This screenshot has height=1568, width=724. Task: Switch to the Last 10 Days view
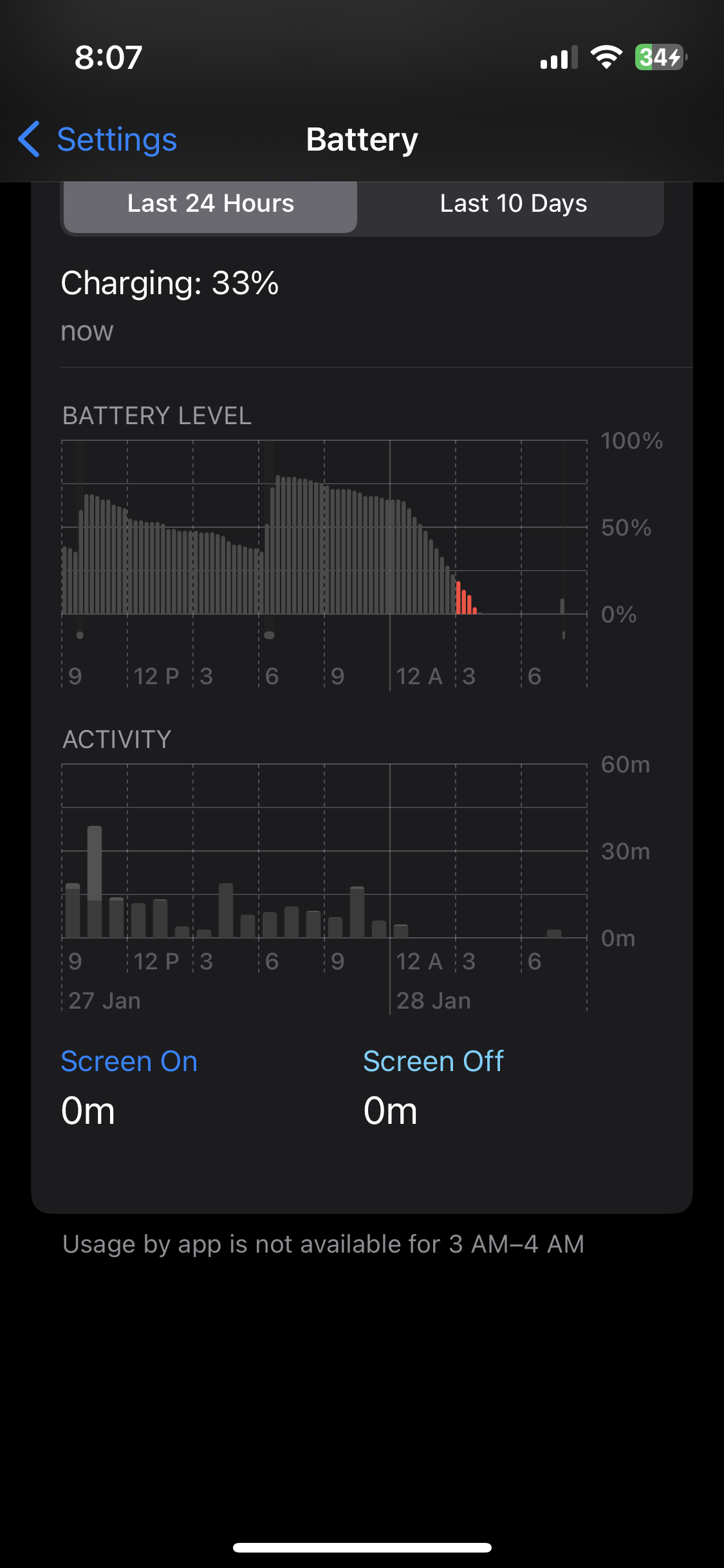click(x=513, y=204)
